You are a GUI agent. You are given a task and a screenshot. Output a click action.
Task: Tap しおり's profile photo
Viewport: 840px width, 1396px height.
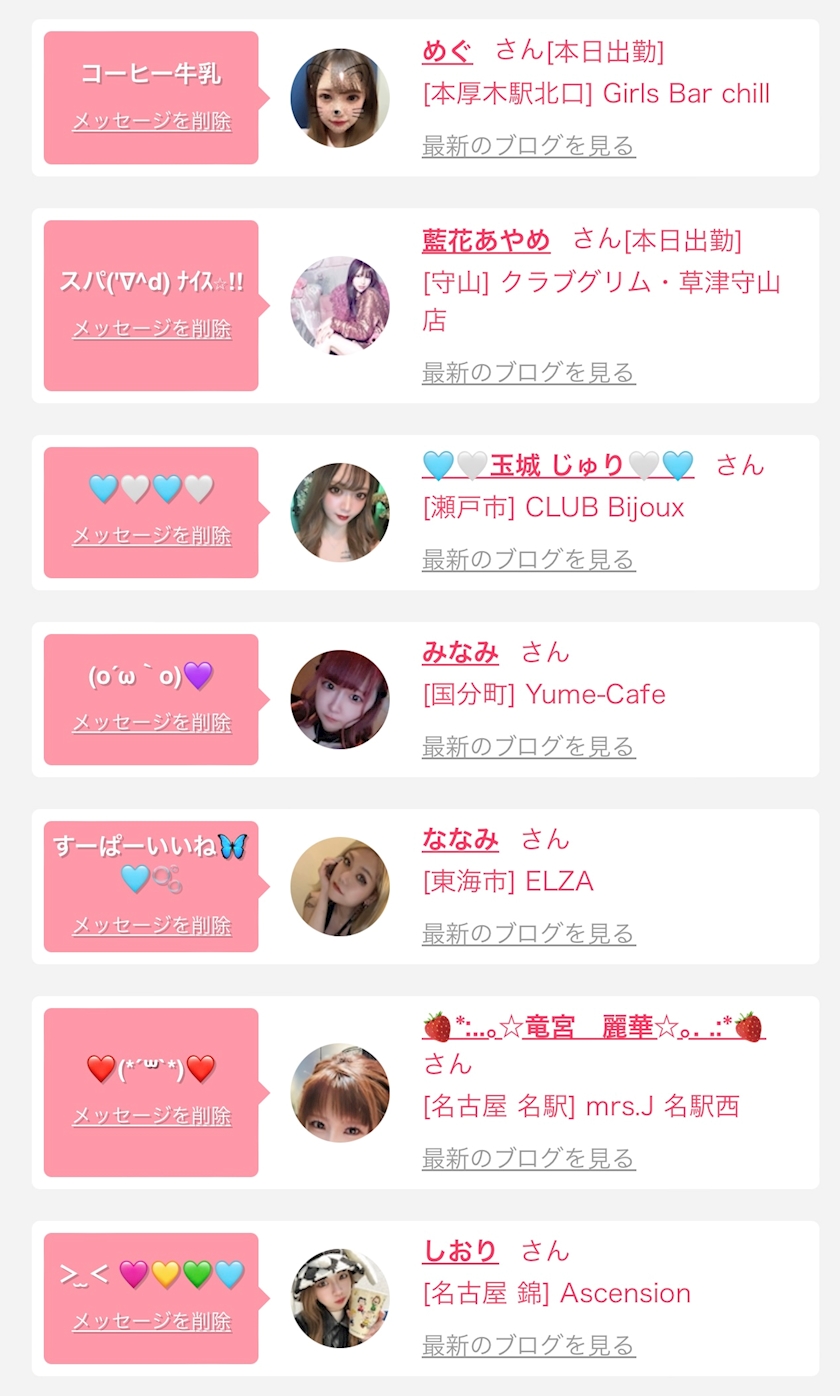[340, 1298]
